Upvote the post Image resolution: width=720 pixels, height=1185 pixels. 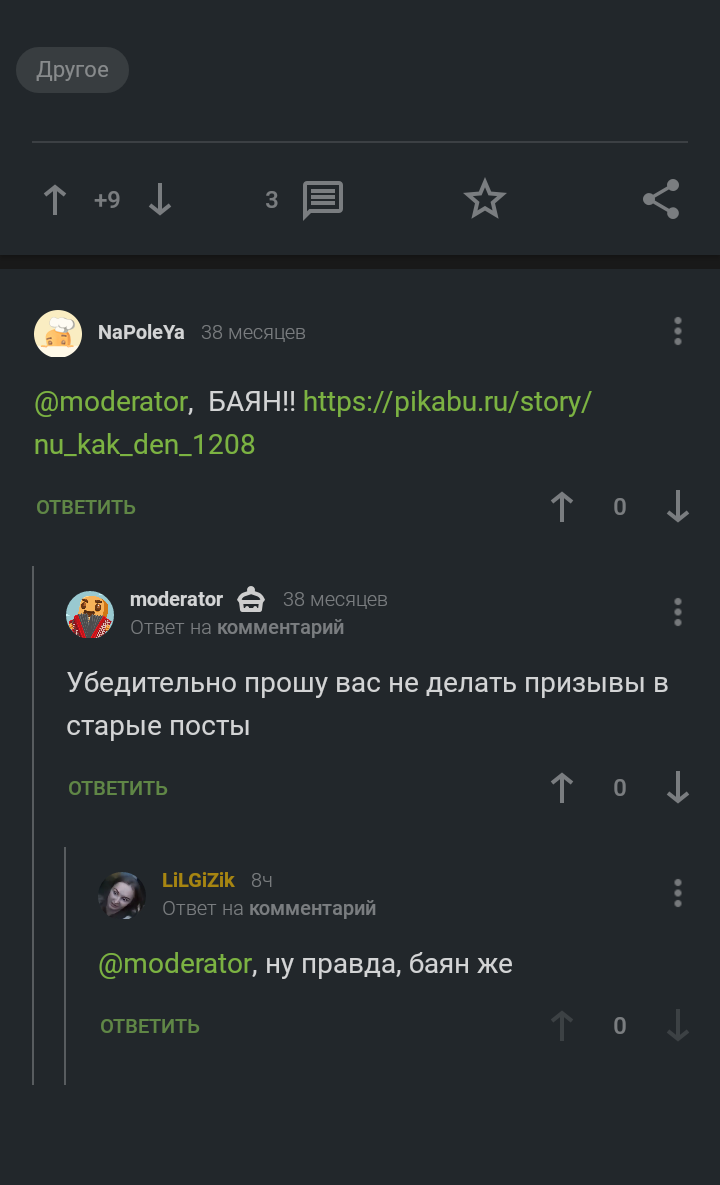(x=55, y=200)
